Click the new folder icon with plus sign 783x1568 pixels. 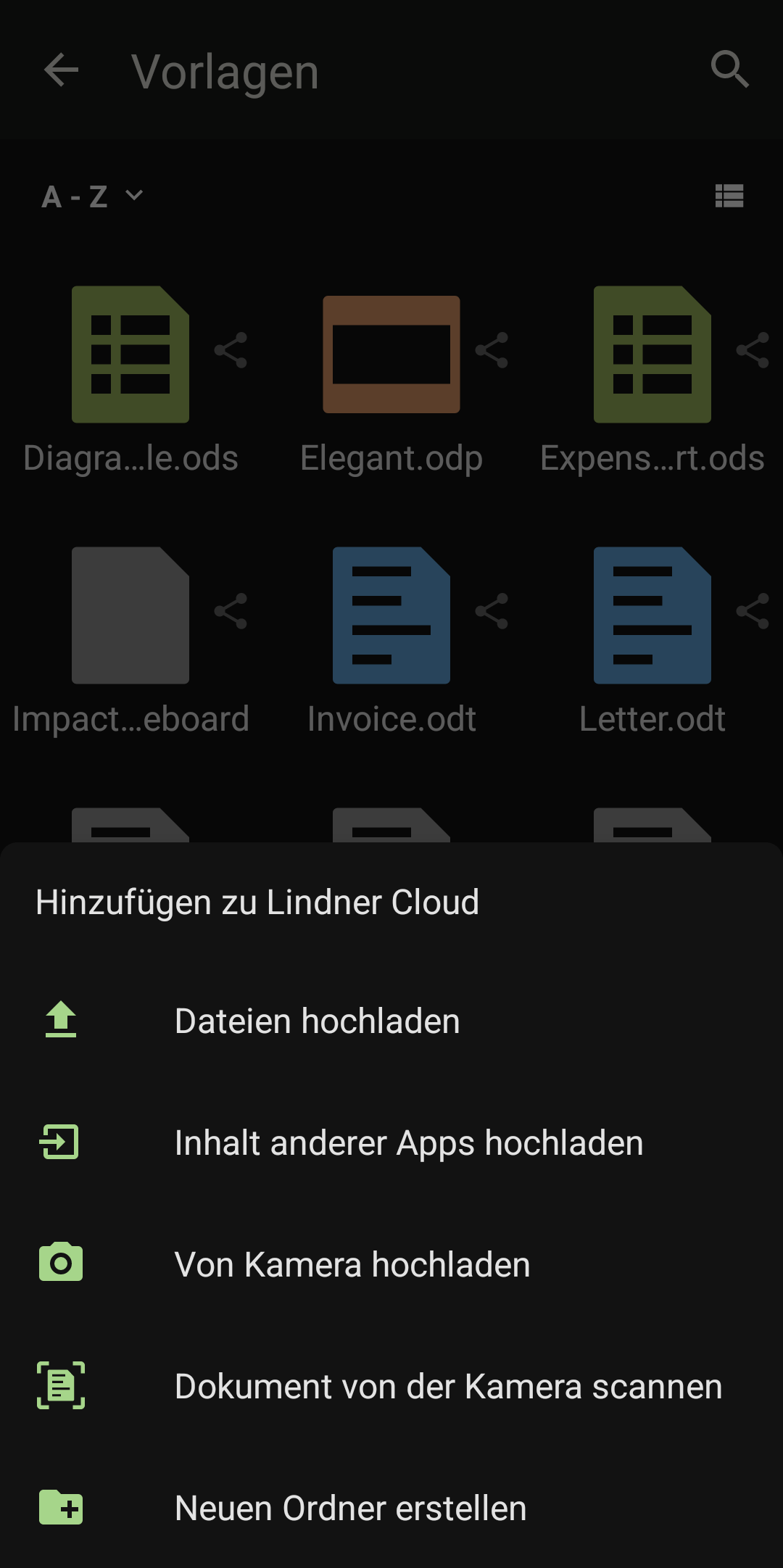pyautogui.click(x=62, y=1506)
